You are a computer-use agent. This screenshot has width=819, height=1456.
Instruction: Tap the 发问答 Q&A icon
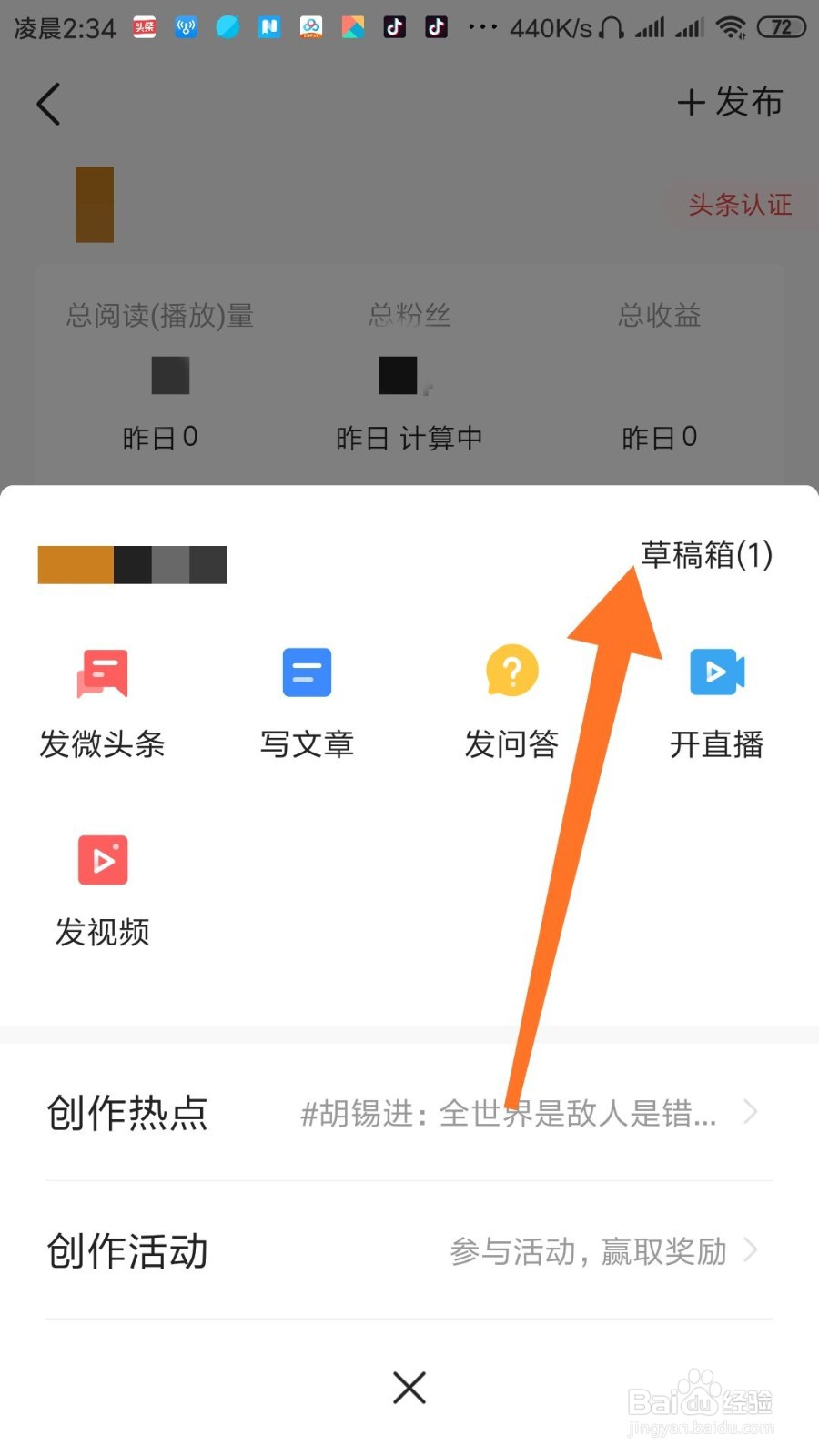coord(511,673)
